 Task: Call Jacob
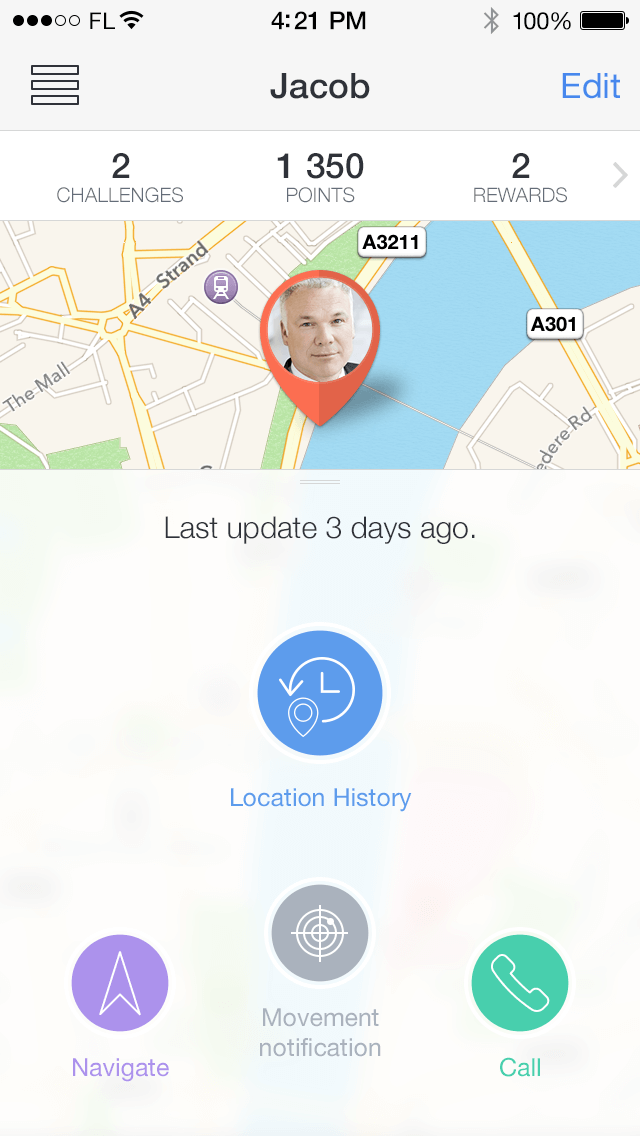click(520, 984)
